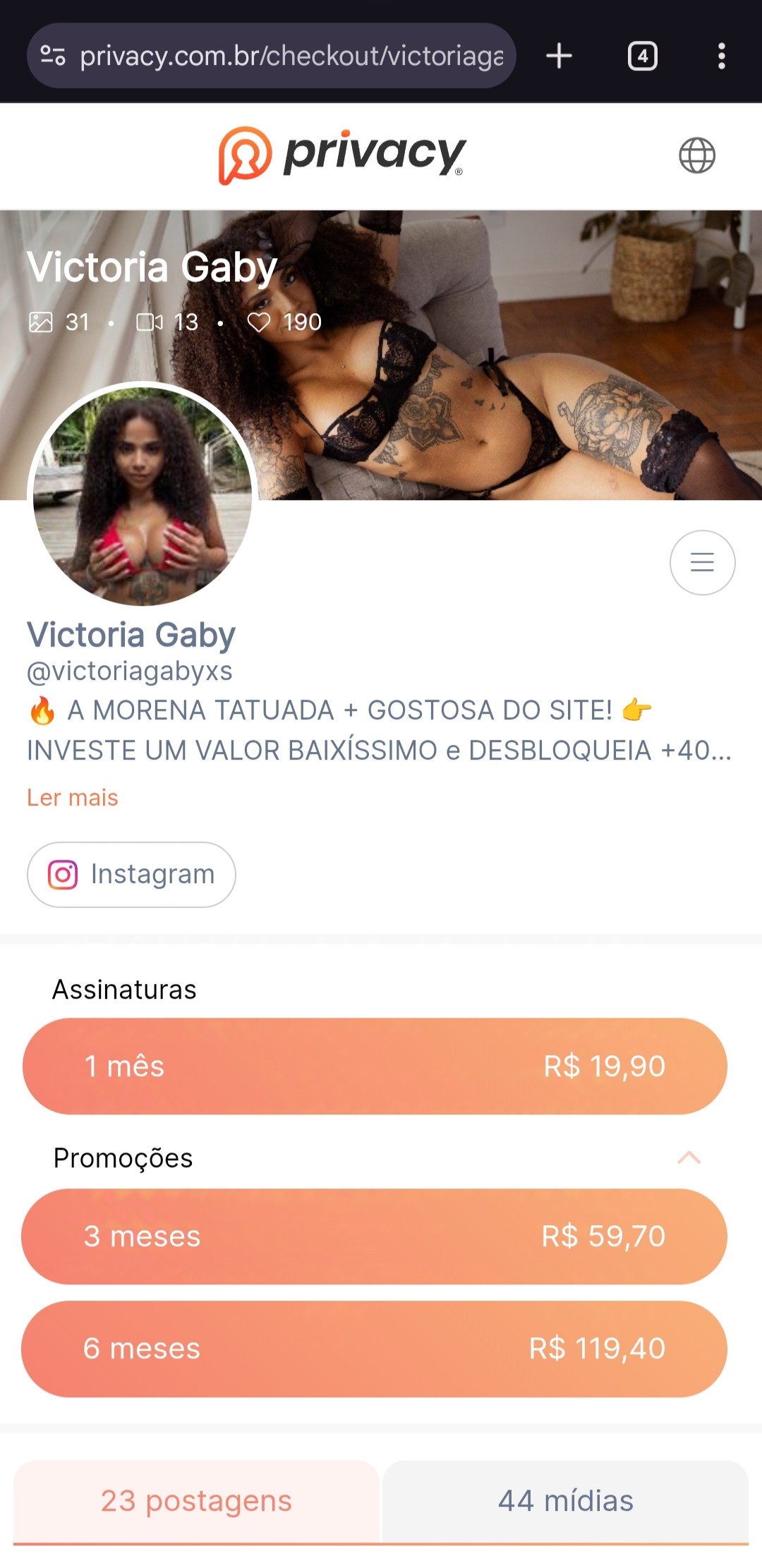The height and width of the screenshot is (1568, 762).
Task: Open the browser overflow menu
Action: 721,56
